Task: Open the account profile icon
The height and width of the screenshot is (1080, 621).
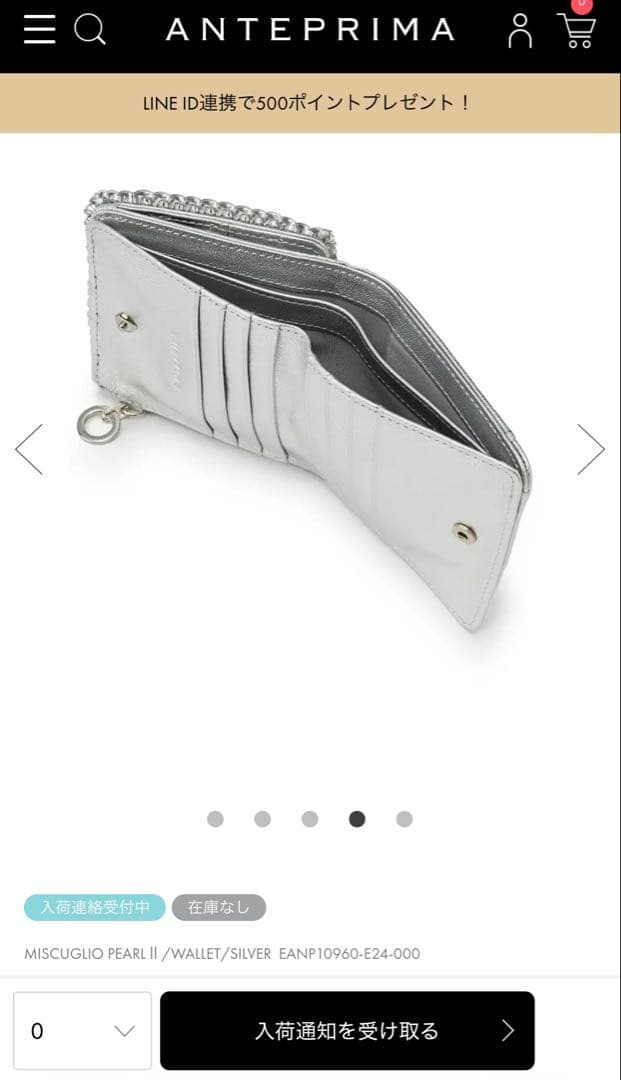Action: tap(520, 31)
